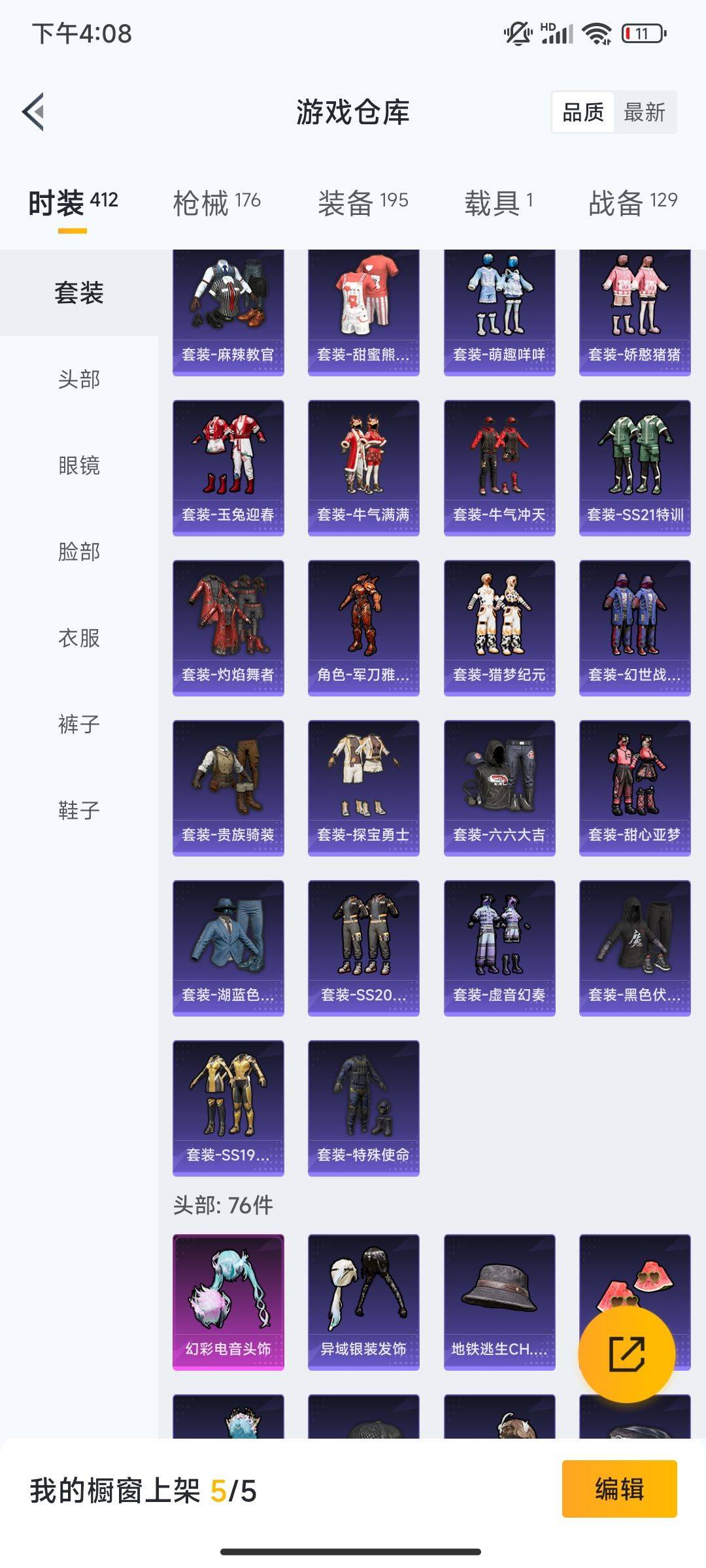Open the 战备 tab
Viewport: 706px width, 1568px height.
[633, 203]
